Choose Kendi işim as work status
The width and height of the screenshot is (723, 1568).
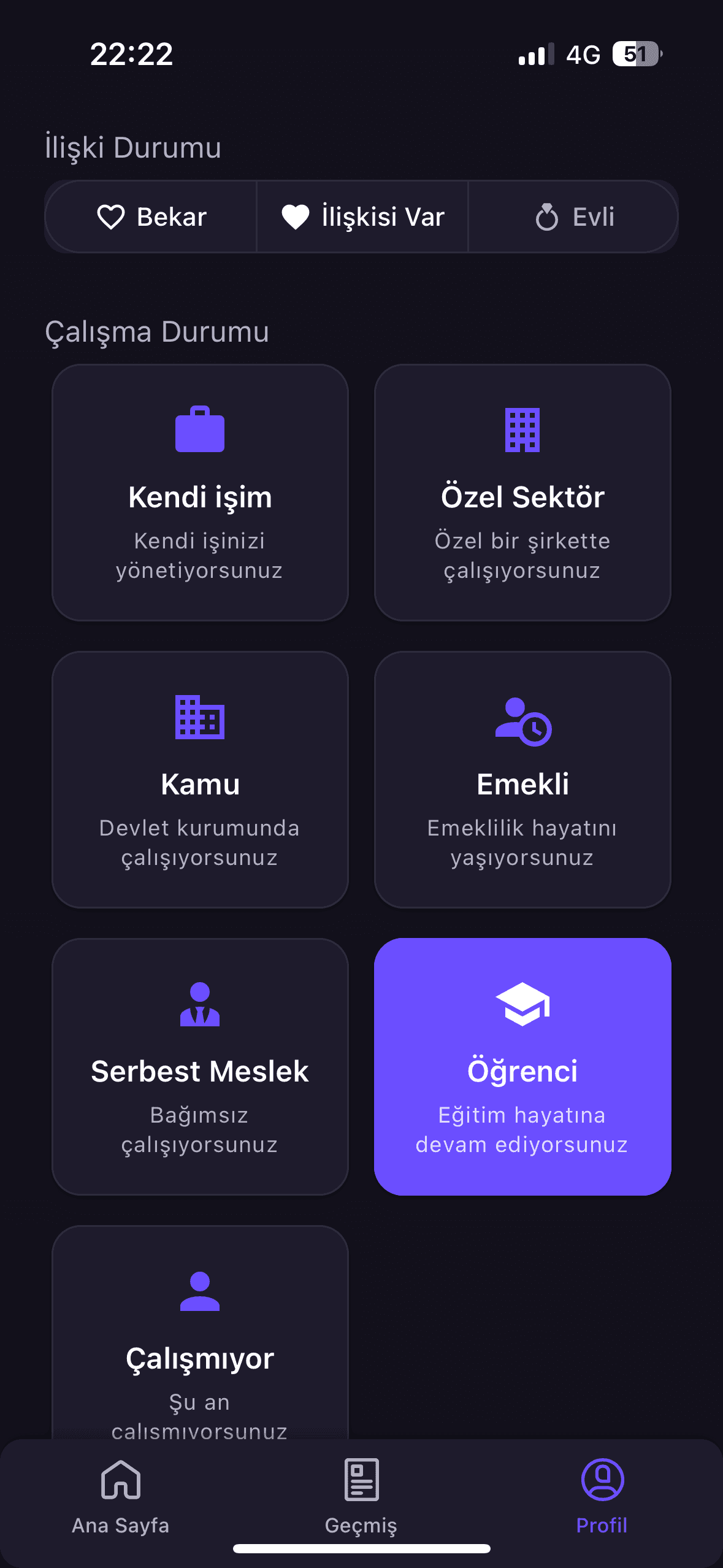click(x=200, y=497)
